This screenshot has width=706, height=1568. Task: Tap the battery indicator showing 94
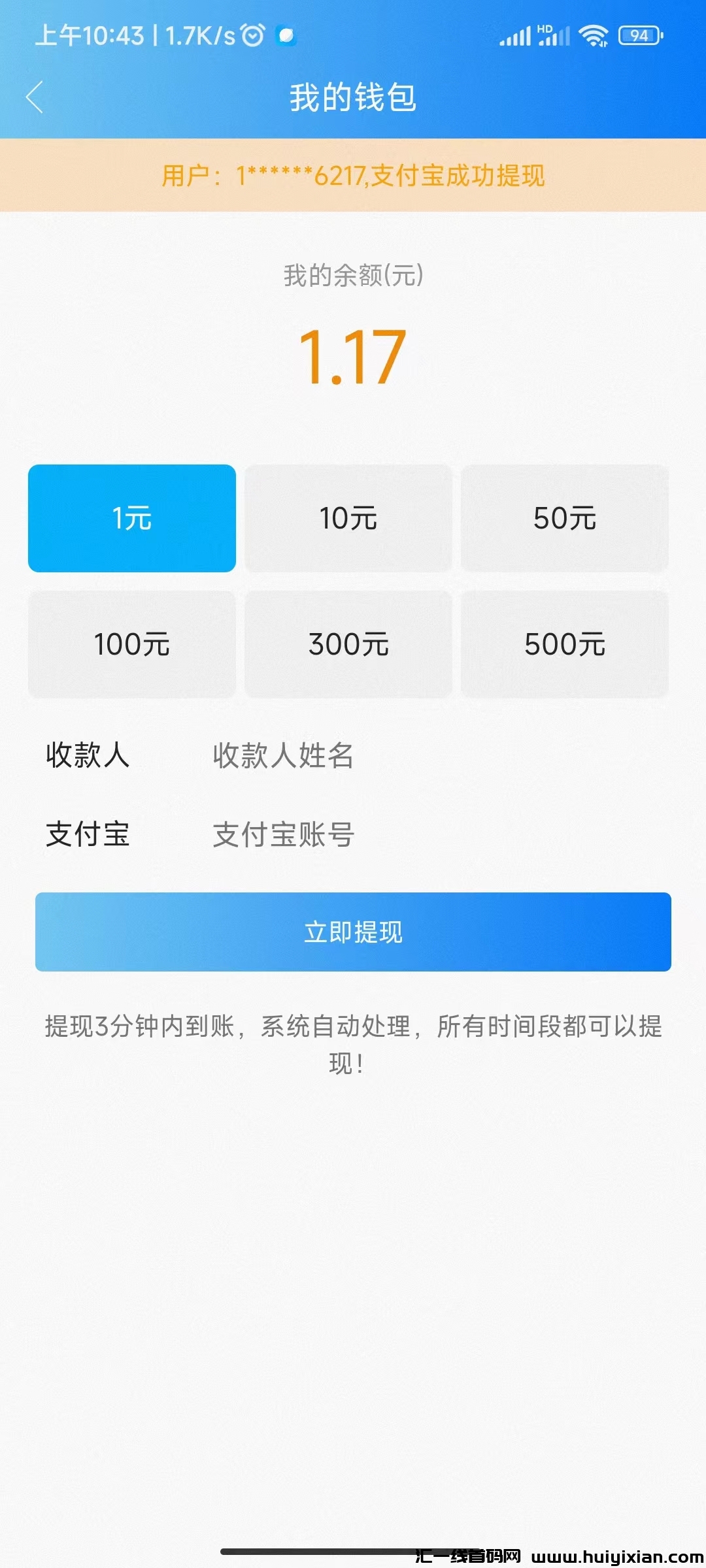pos(637,36)
